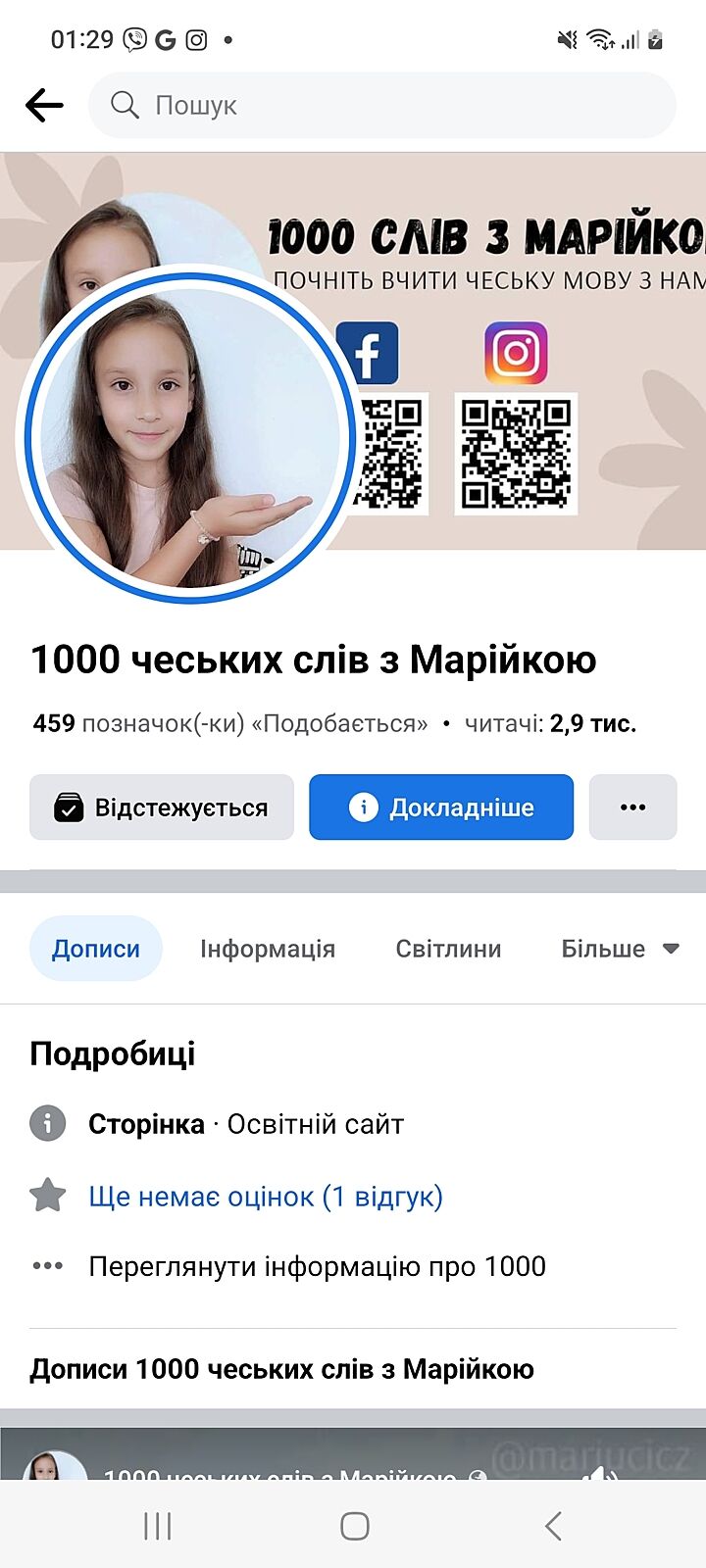Image resolution: width=706 pixels, height=1568 pixels.
Task: Go back using the top-left arrow
Action: click(x=44, y=105)
